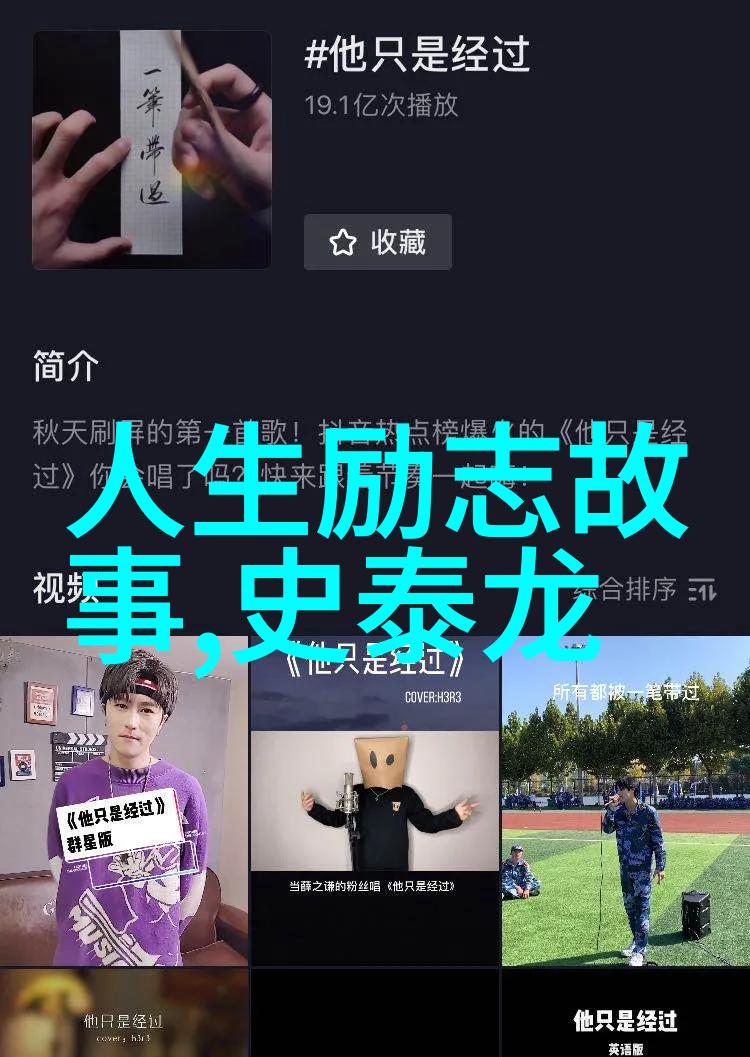Play the COVER:H3R3 paper bag video
Viewport: 750px width, 1057px height.
(375, 800)
